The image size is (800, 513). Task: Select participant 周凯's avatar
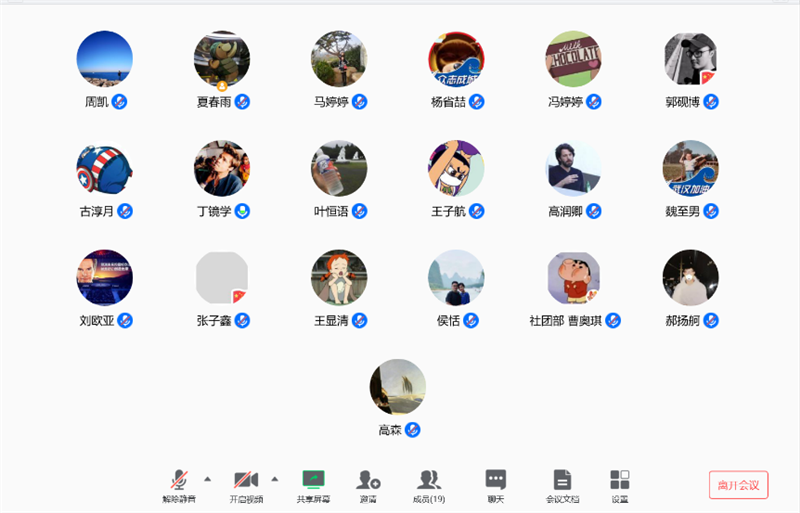[x=104, y=58]
